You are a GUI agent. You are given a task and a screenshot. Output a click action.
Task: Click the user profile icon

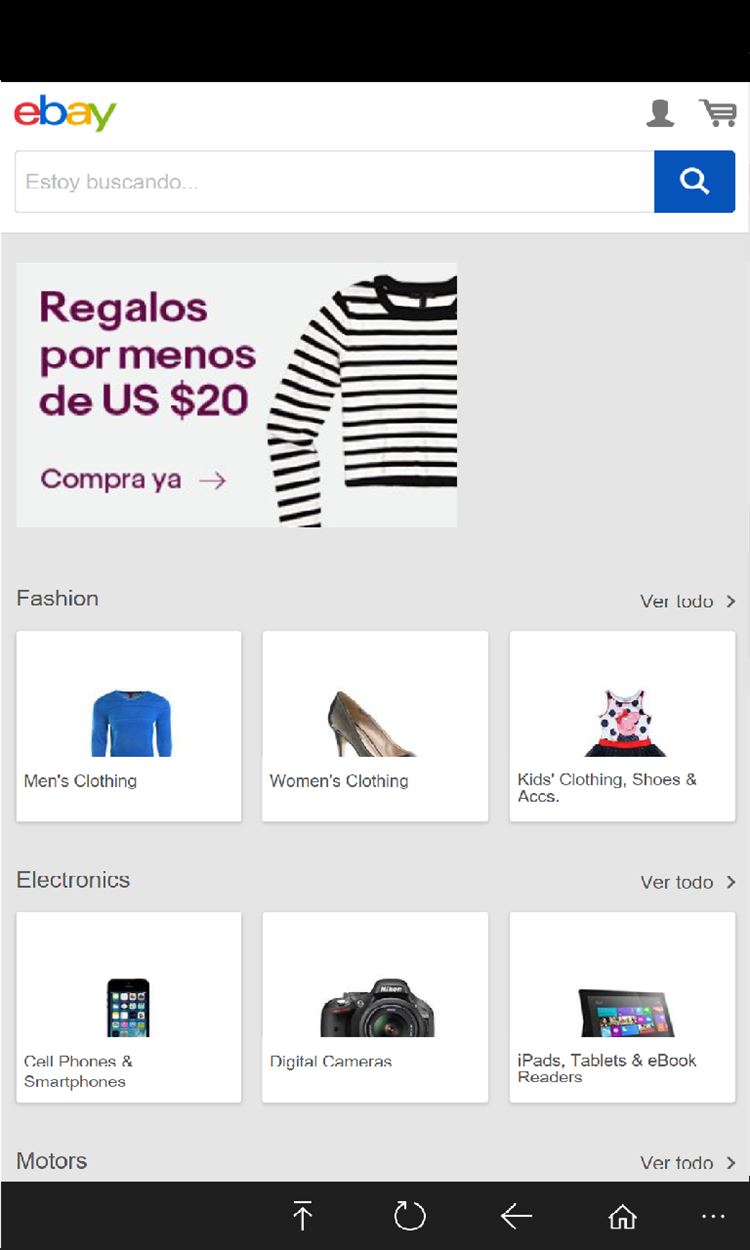(x=659, y=113)
